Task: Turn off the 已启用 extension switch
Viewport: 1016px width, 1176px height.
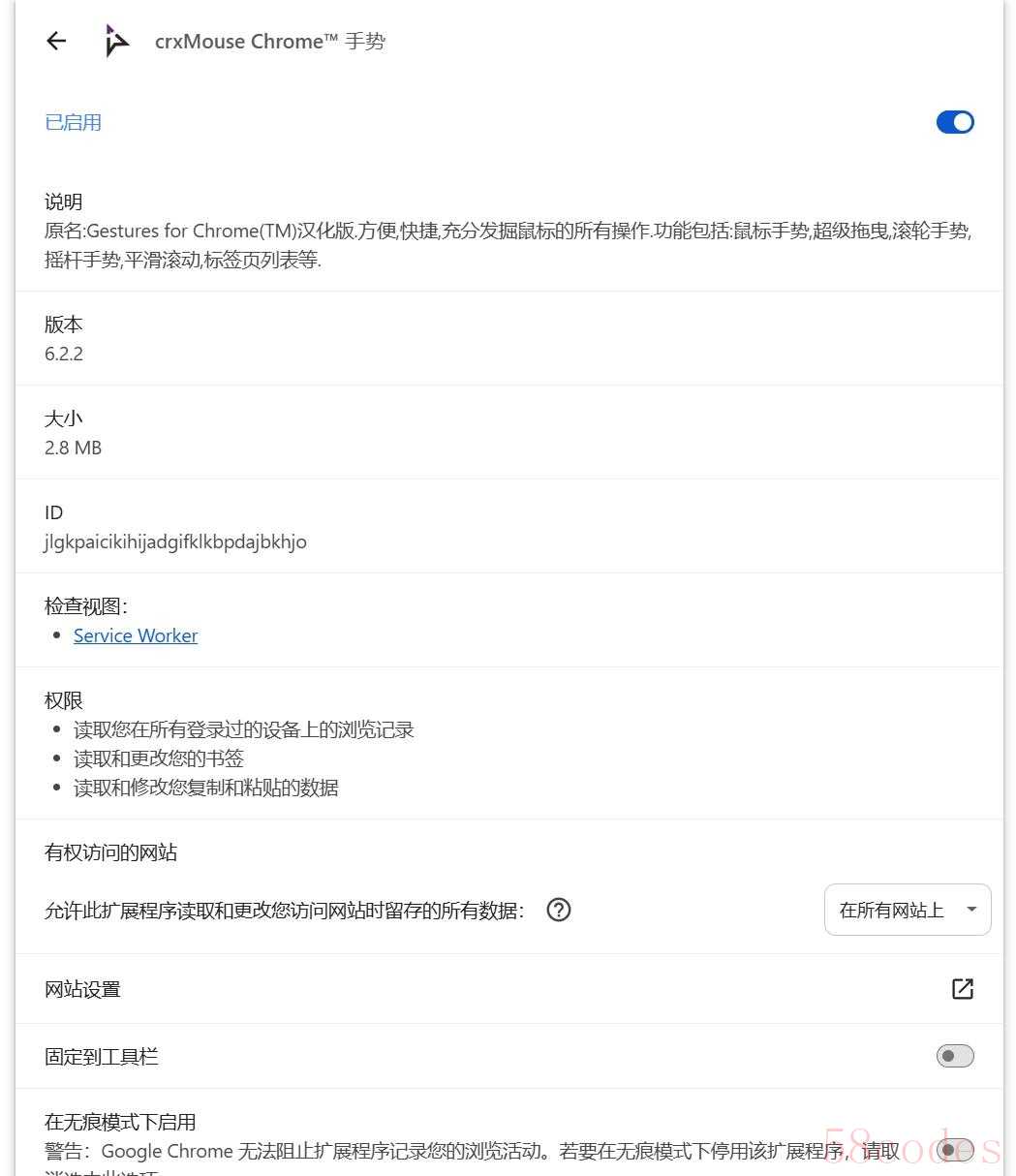Action: (x=954, y=122)
